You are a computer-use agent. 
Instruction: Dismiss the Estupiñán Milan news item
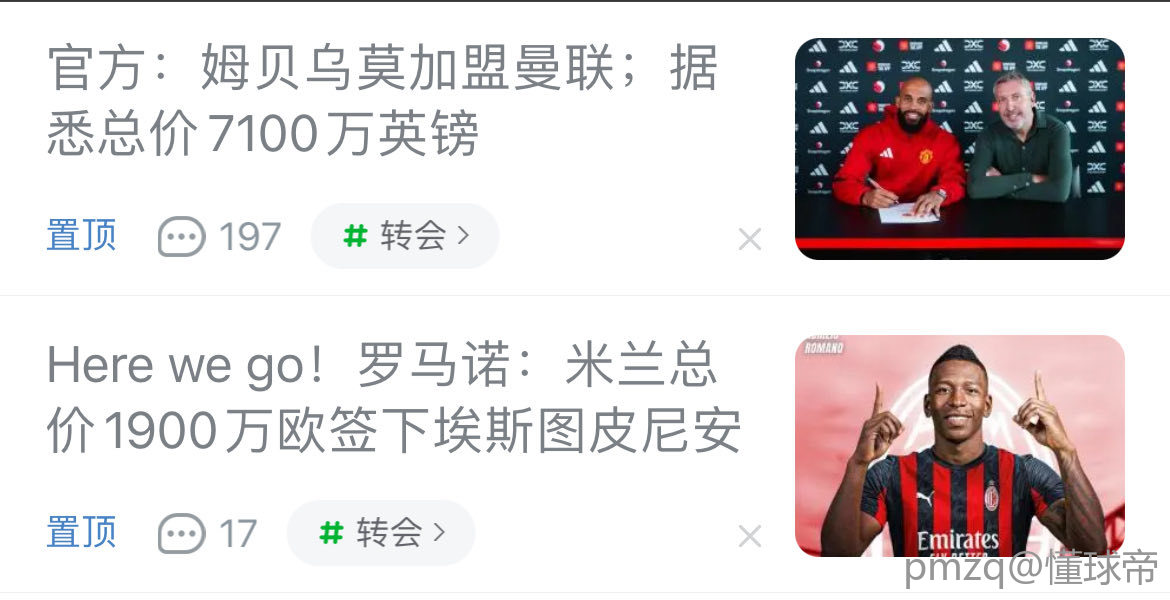point(749,537)
